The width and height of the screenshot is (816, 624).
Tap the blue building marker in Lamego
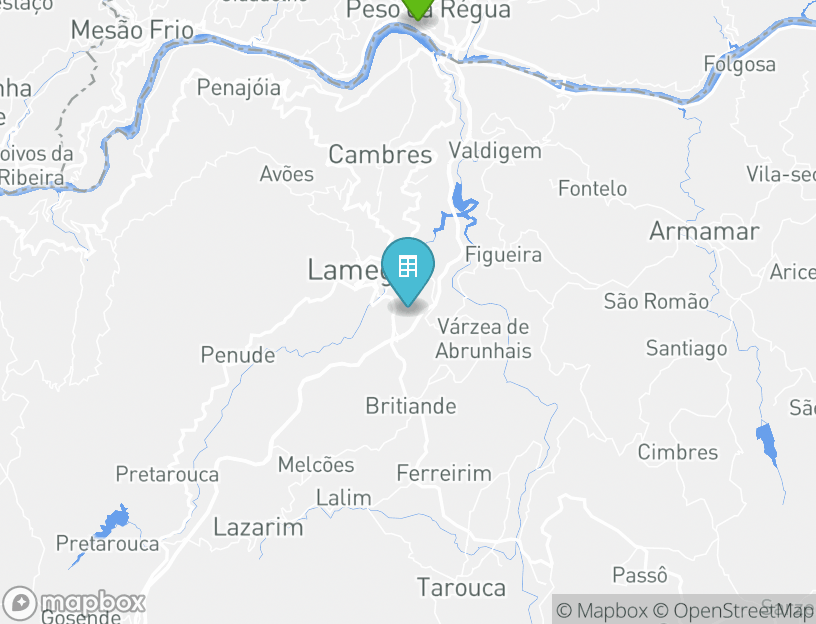[x=408, y=268]
